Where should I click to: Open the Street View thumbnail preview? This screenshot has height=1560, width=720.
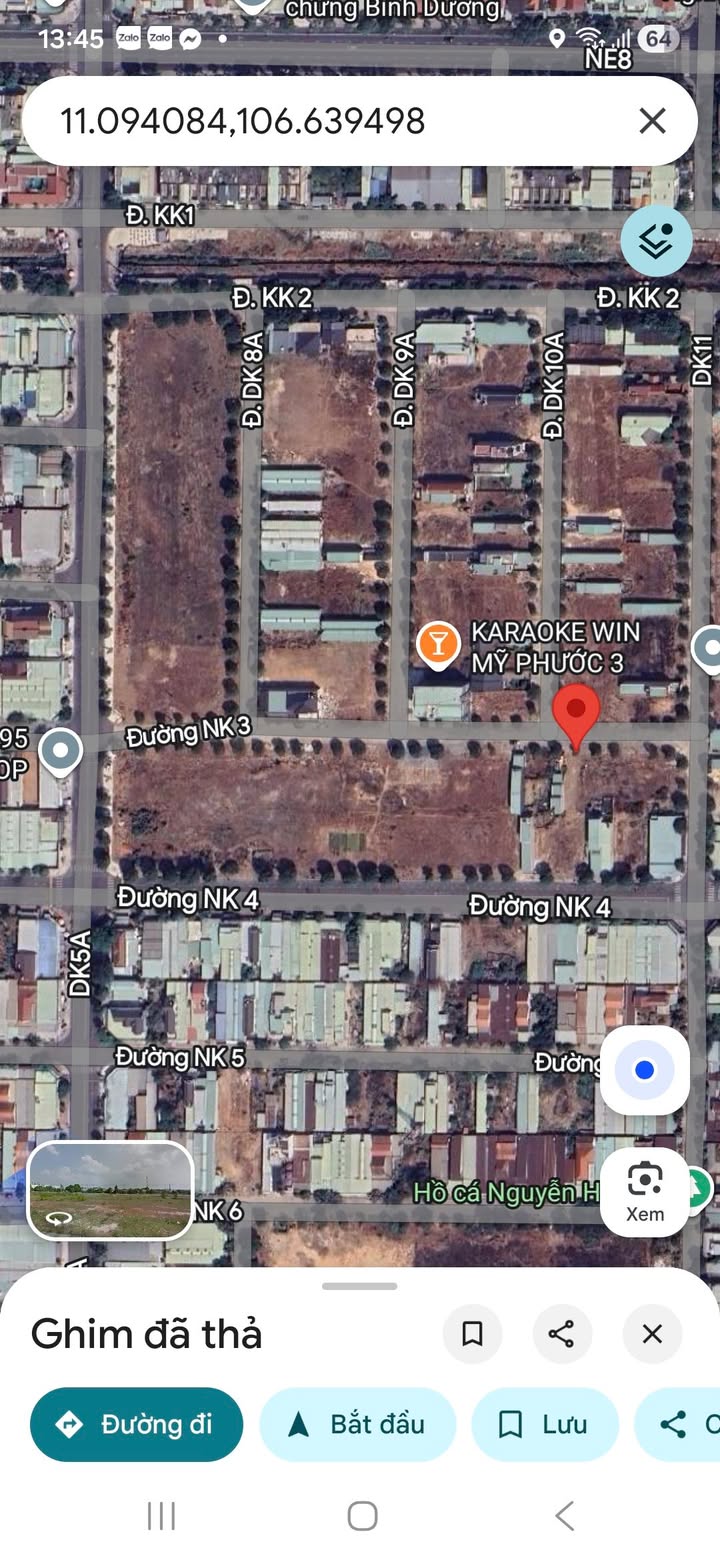click(x=110, y=1191)
